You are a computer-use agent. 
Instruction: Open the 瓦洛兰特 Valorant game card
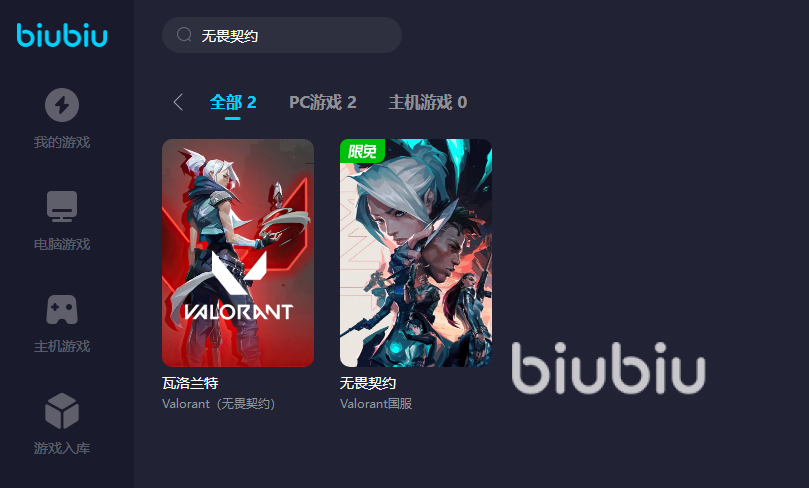(x=238, y=253)
